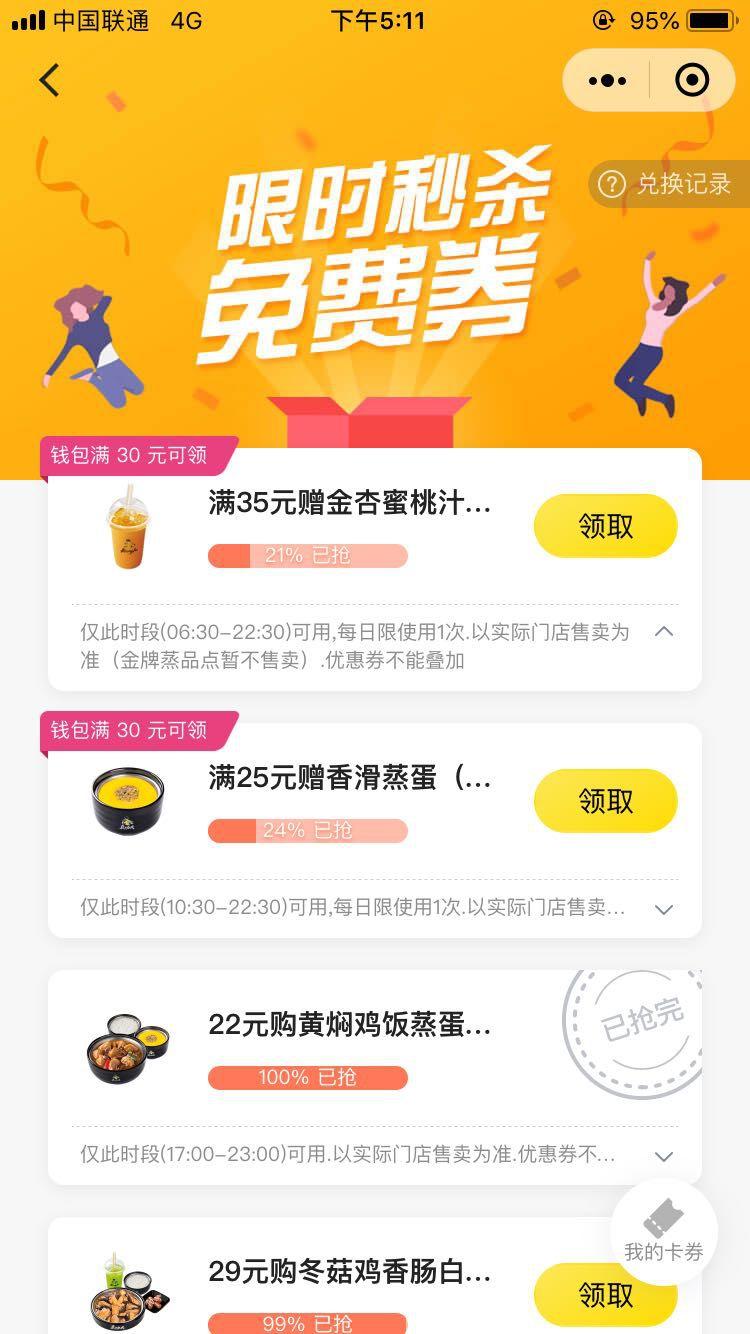Image resolution: width=750 pixels, height=1334 pixels.
Task: Claim the 满35元赠金杏蜜桃汁 coupon
Action: click(605, 526)
